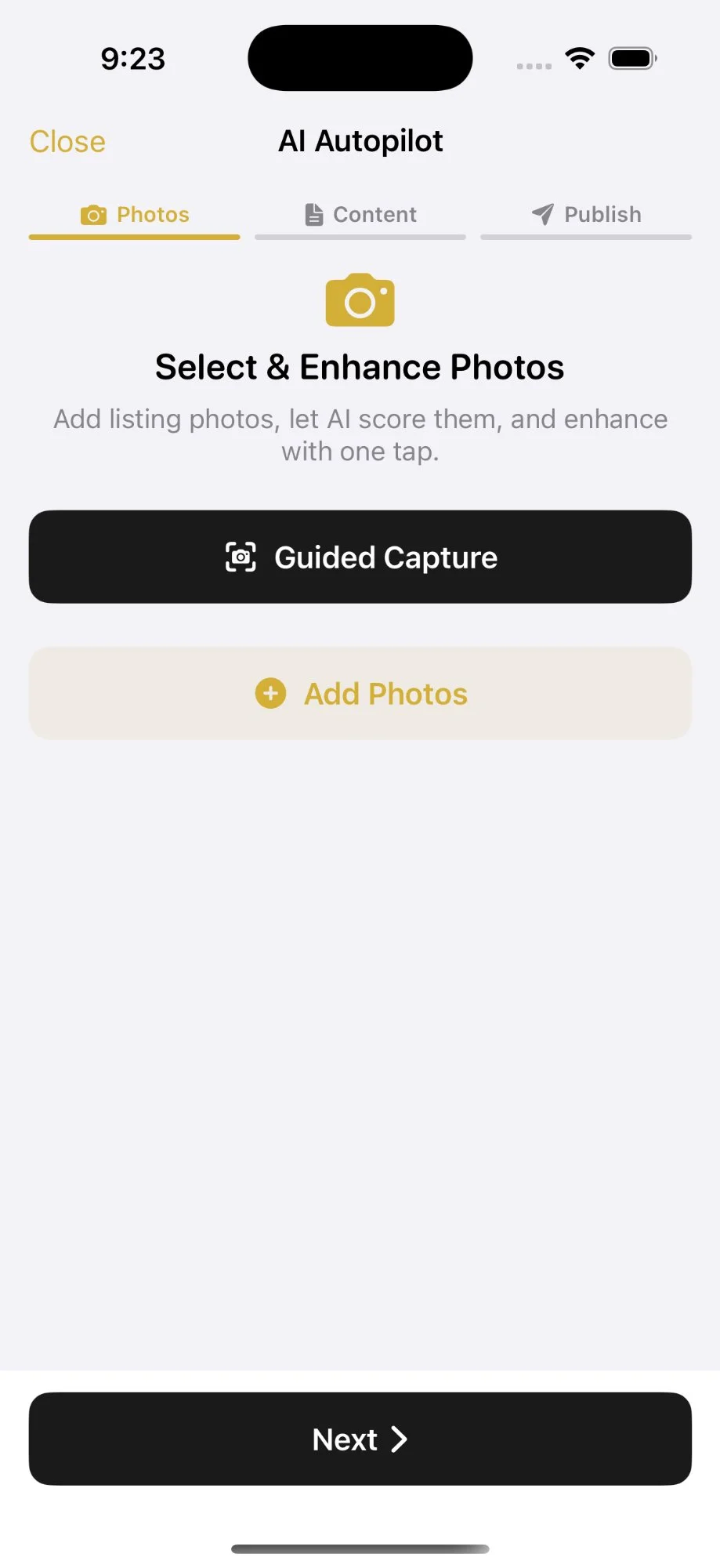Click the document icon beside Content
The height and width of the screenshot is (1568, 720).
click(x=313, y=213)
